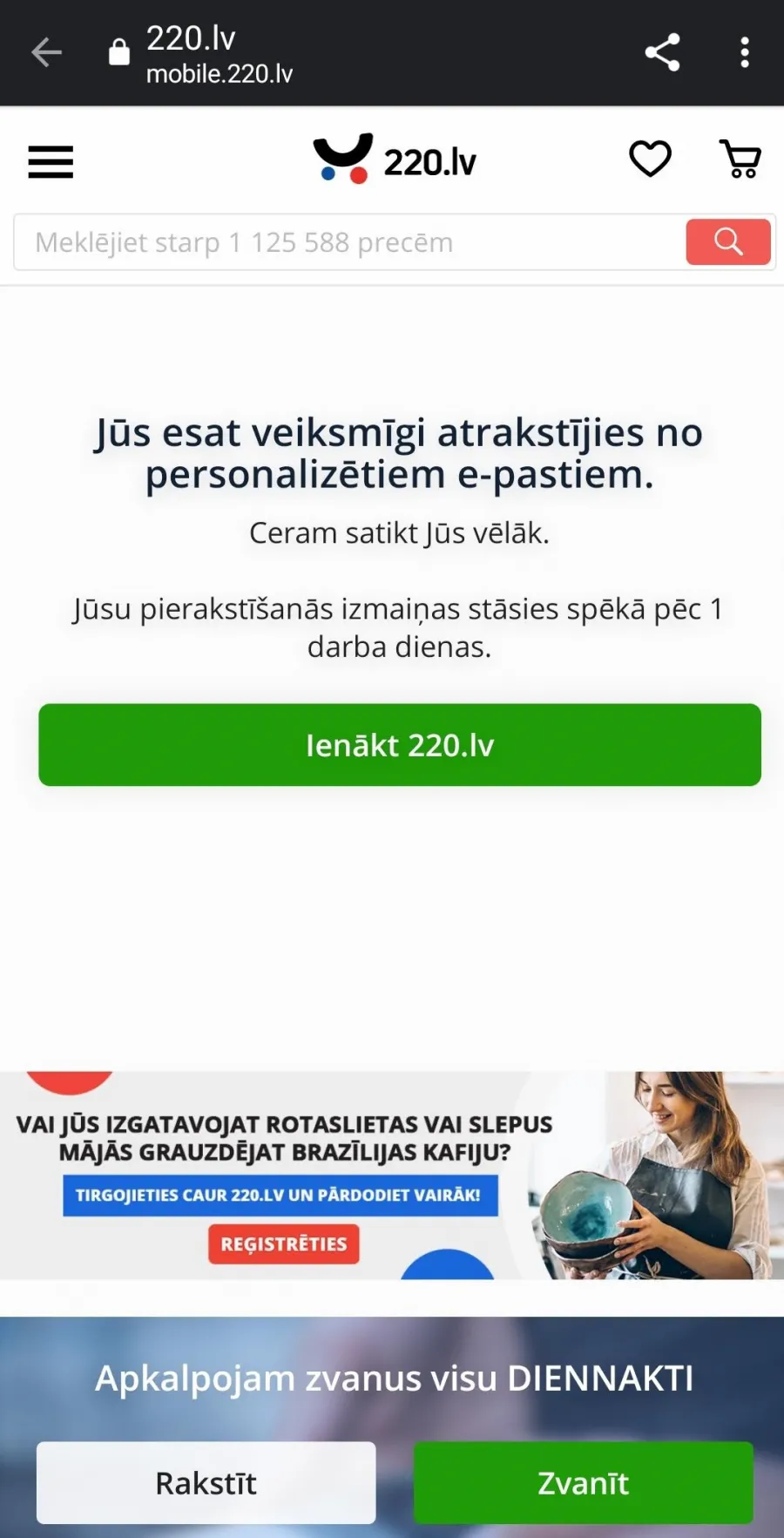Tap Zvanīt to call support

583,1482
